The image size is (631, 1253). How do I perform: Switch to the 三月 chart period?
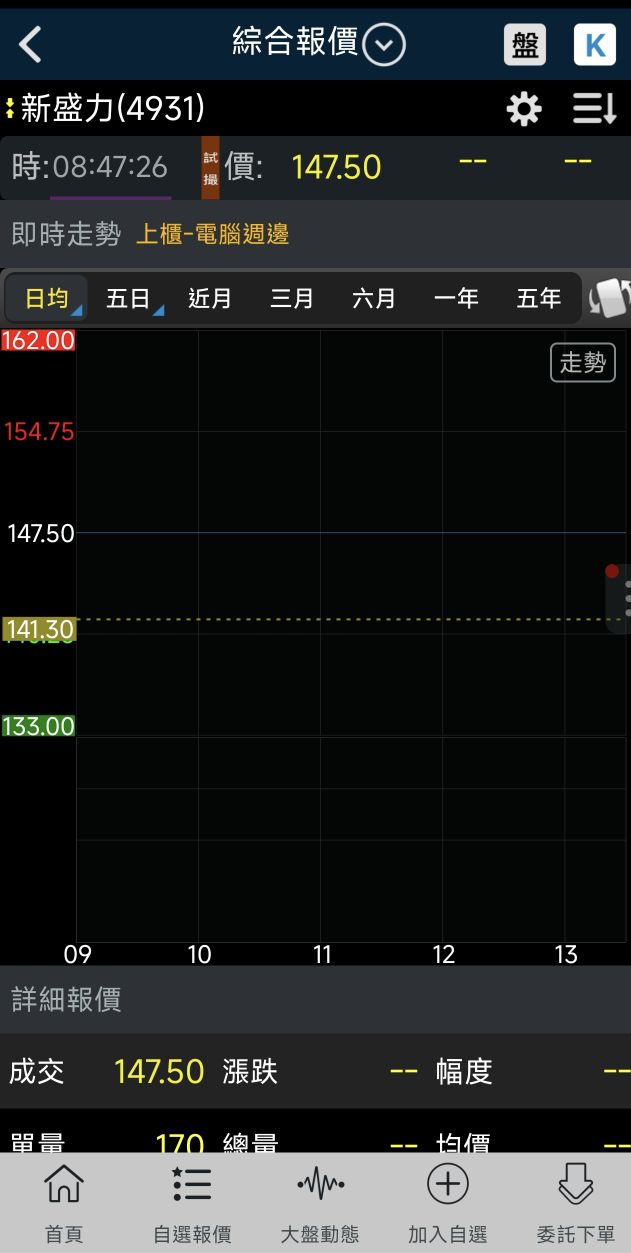[x=292, y=298]
